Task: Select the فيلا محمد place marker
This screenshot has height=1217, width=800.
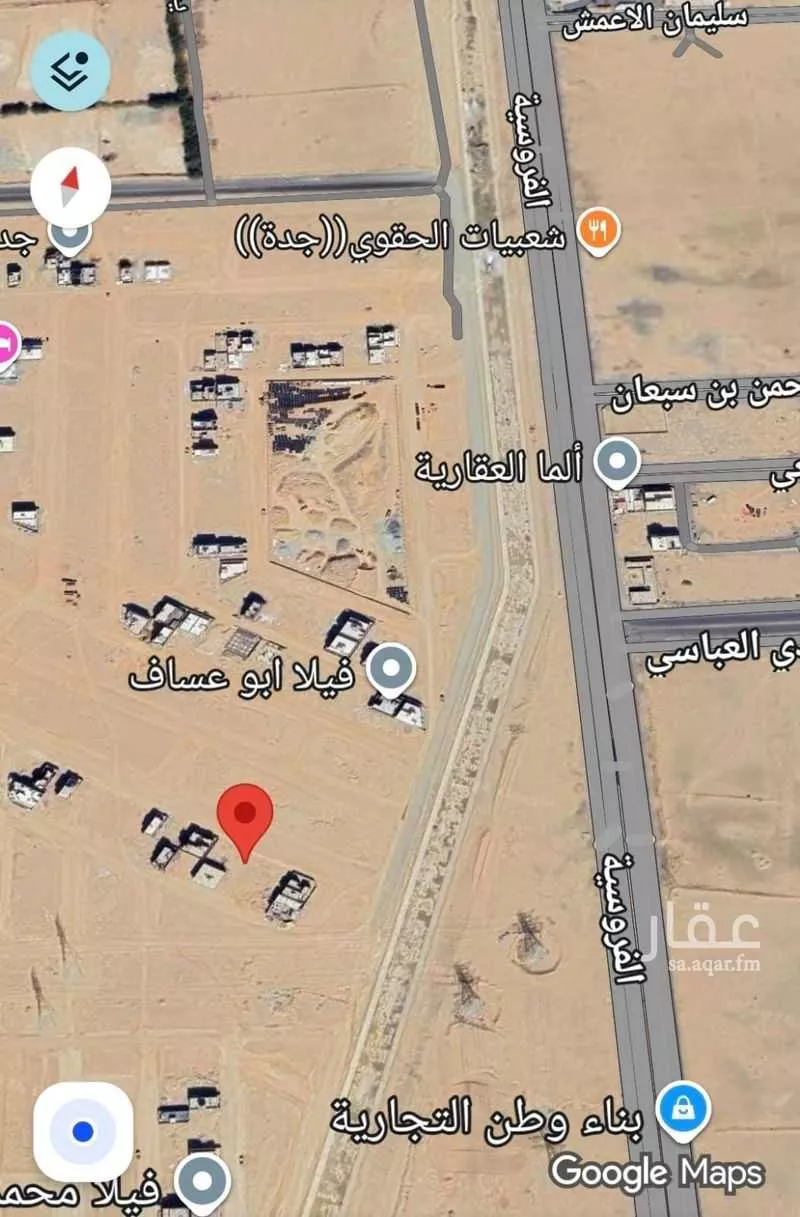Action: pos(204,1182)
